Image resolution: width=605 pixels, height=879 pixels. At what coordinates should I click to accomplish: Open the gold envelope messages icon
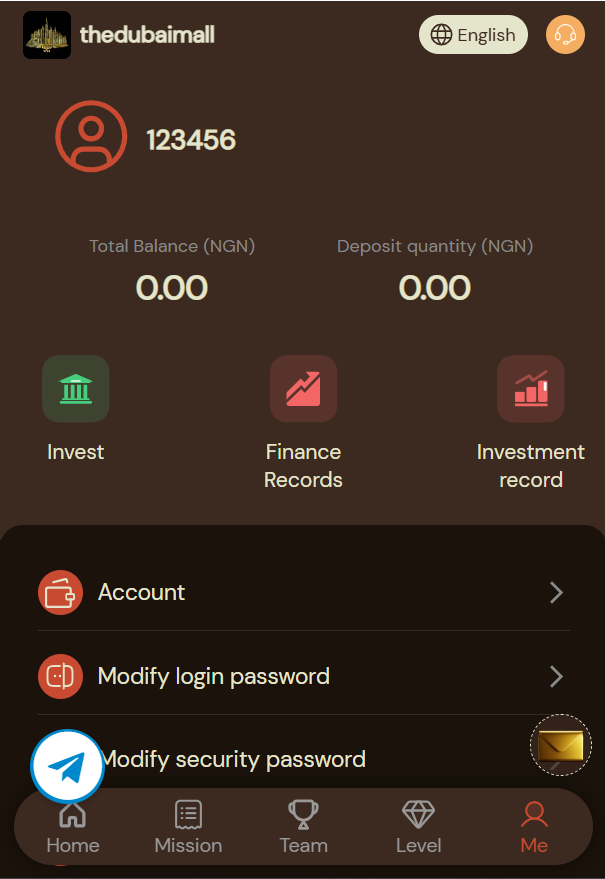pos(560,745)
